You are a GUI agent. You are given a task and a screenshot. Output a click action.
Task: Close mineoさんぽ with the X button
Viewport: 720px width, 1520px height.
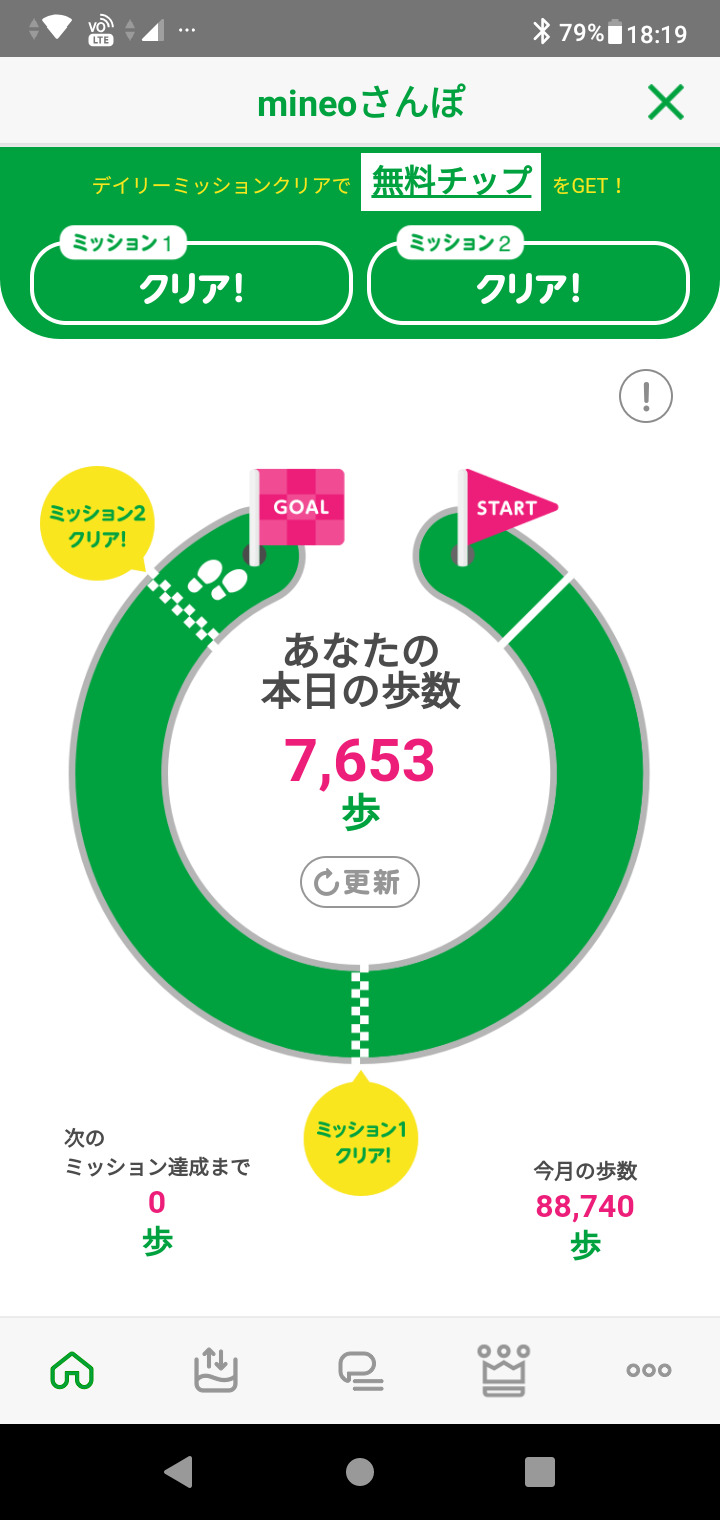(x=665, y=101)
